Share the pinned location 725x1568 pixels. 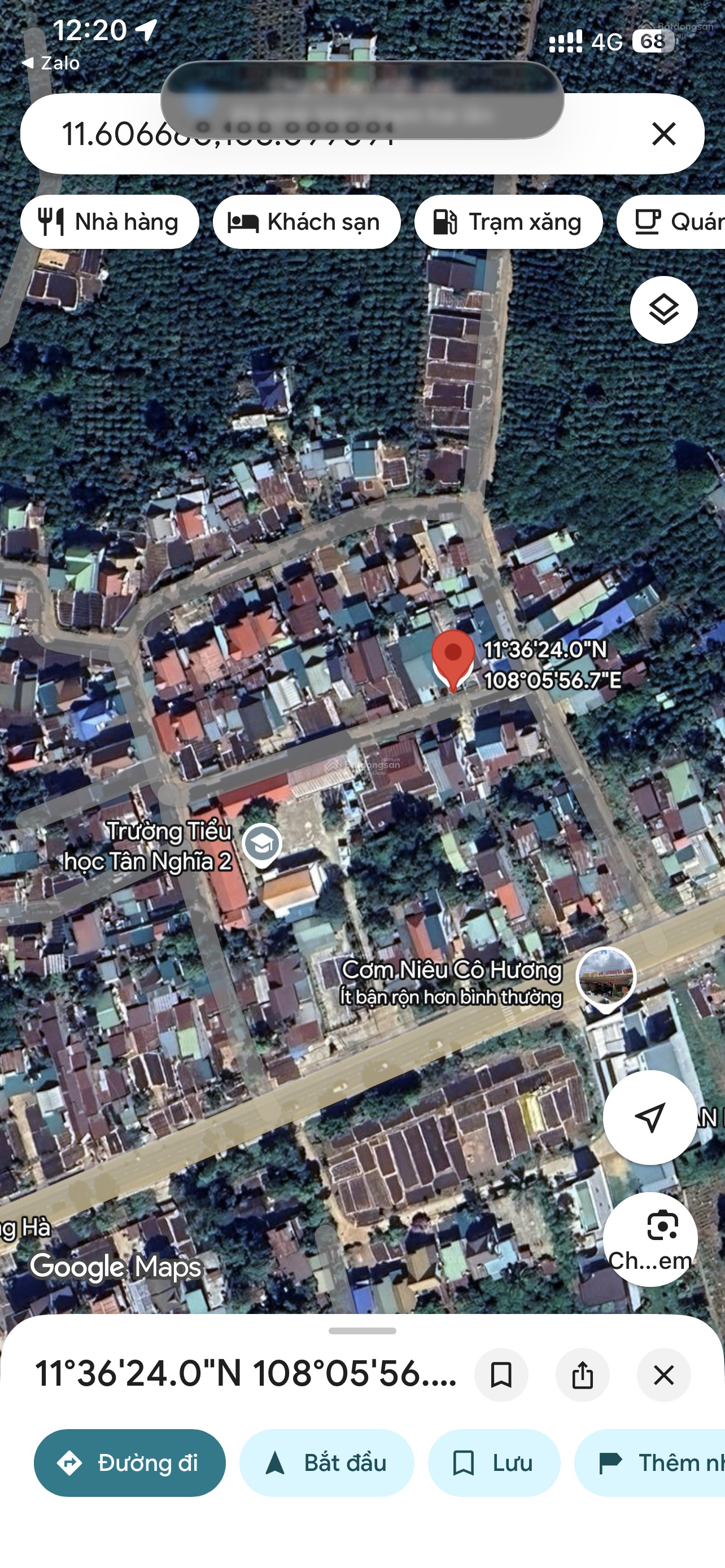583,1374
